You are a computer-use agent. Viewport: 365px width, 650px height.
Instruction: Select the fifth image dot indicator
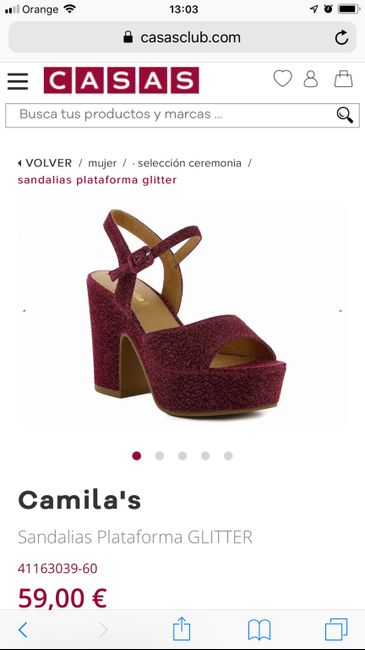pyautogui.click(x=228, y=456)
